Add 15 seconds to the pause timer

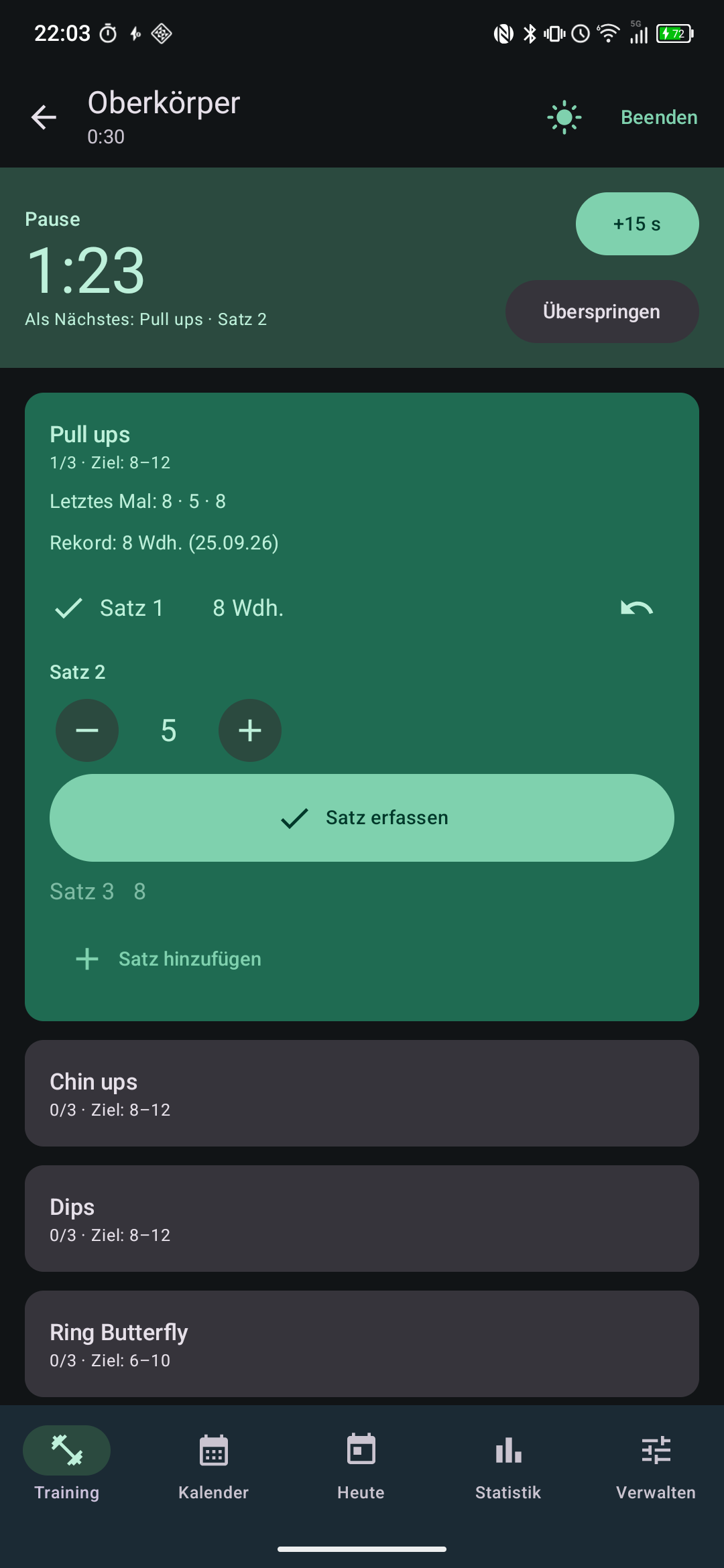click(x=637, y=224)
